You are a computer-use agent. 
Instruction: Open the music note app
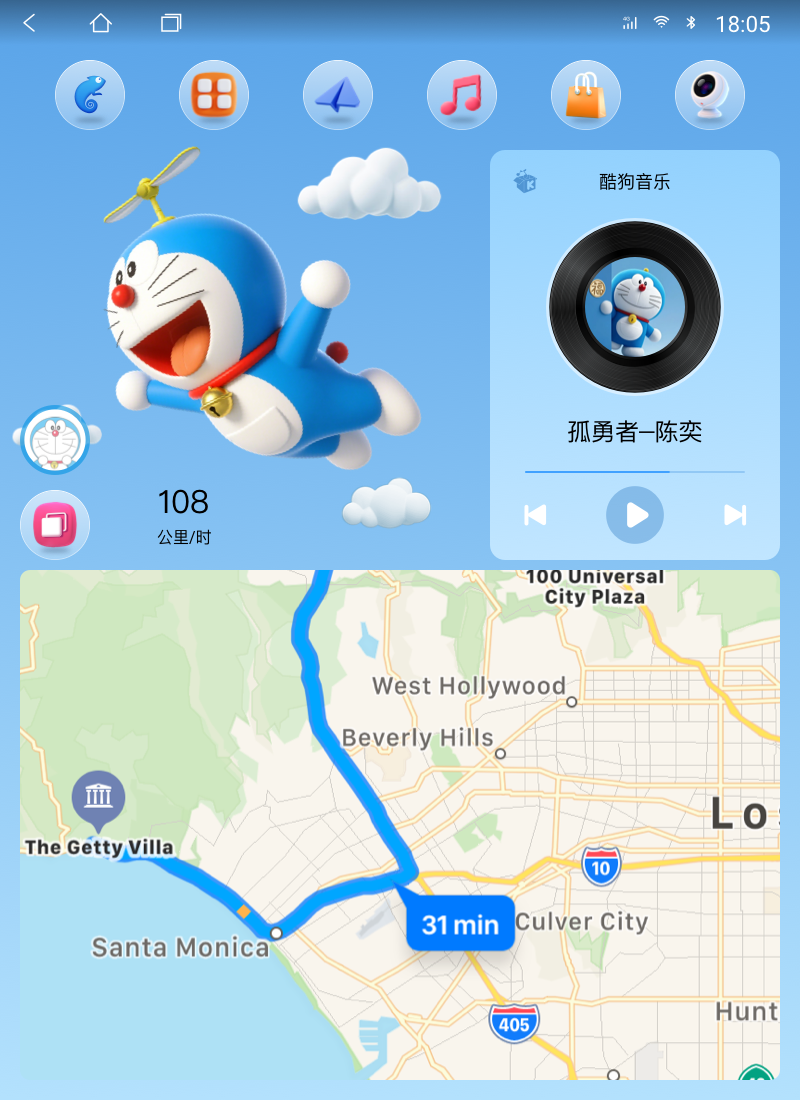click(x=462, y=95)
